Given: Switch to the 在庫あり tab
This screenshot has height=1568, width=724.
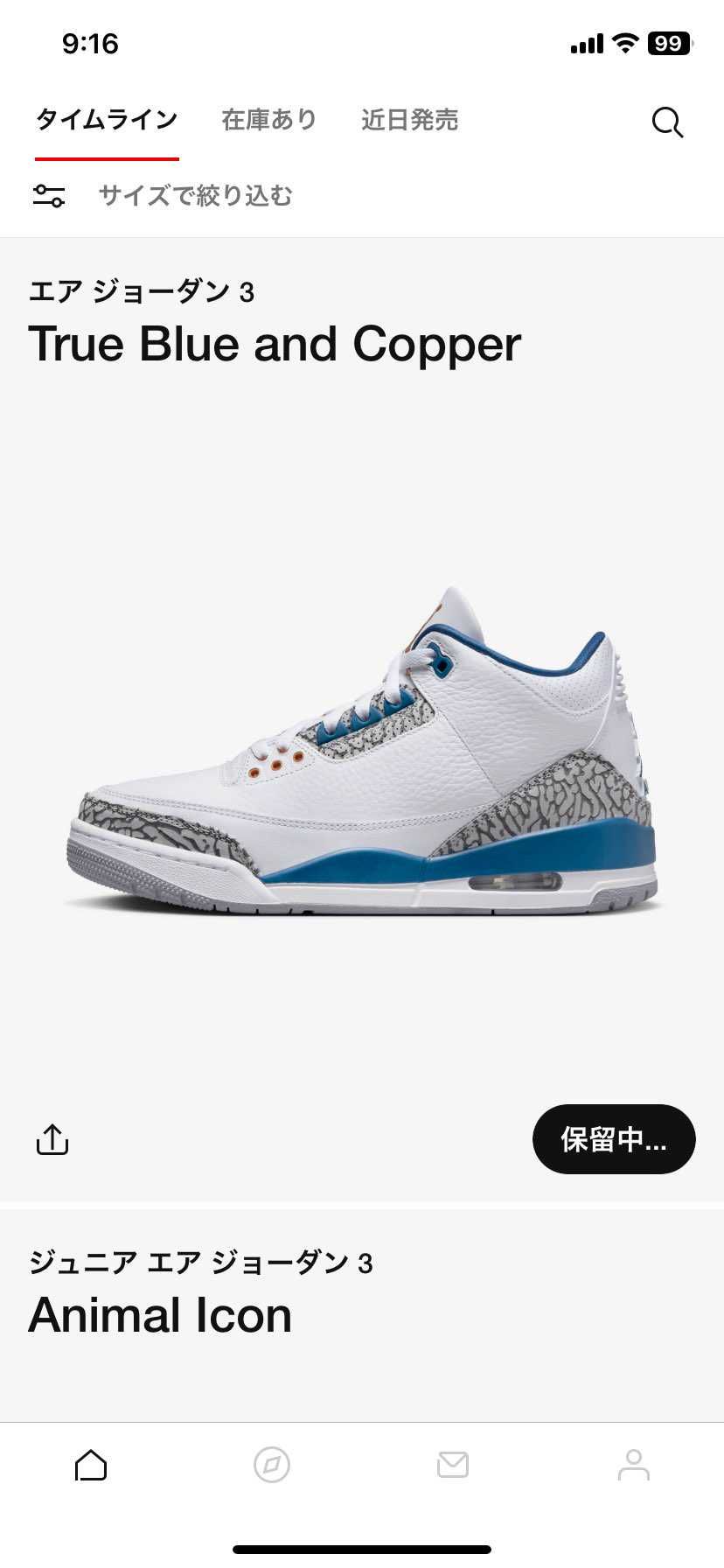Looking at the screenshot, I should point(269,120).
